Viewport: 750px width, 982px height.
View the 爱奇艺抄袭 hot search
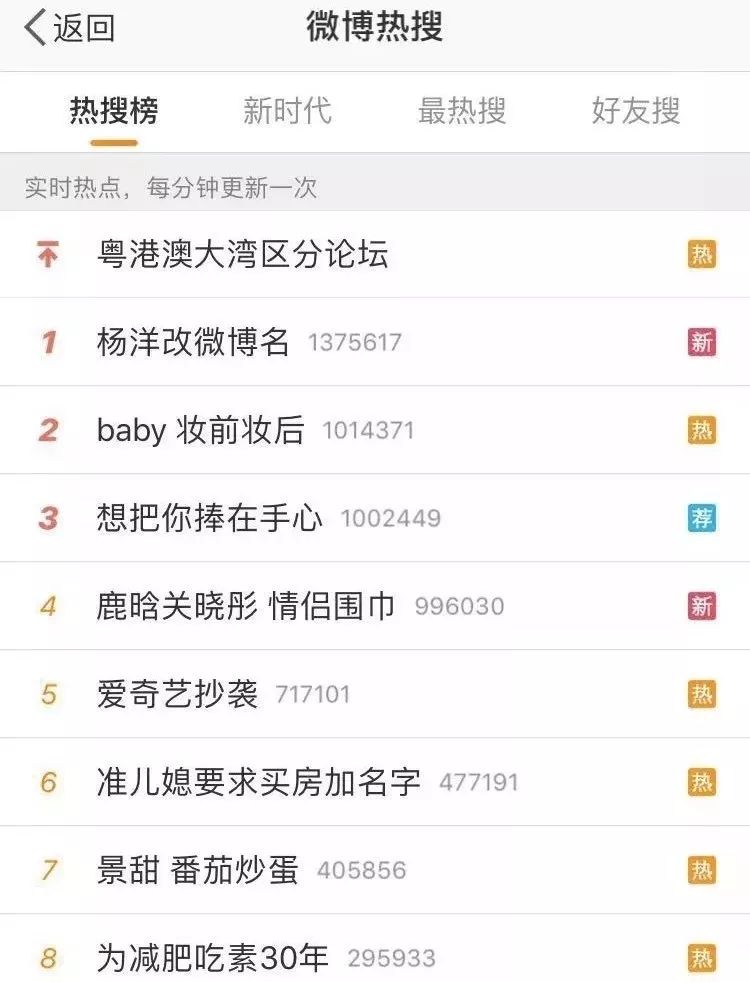click(x=178, y=694)
